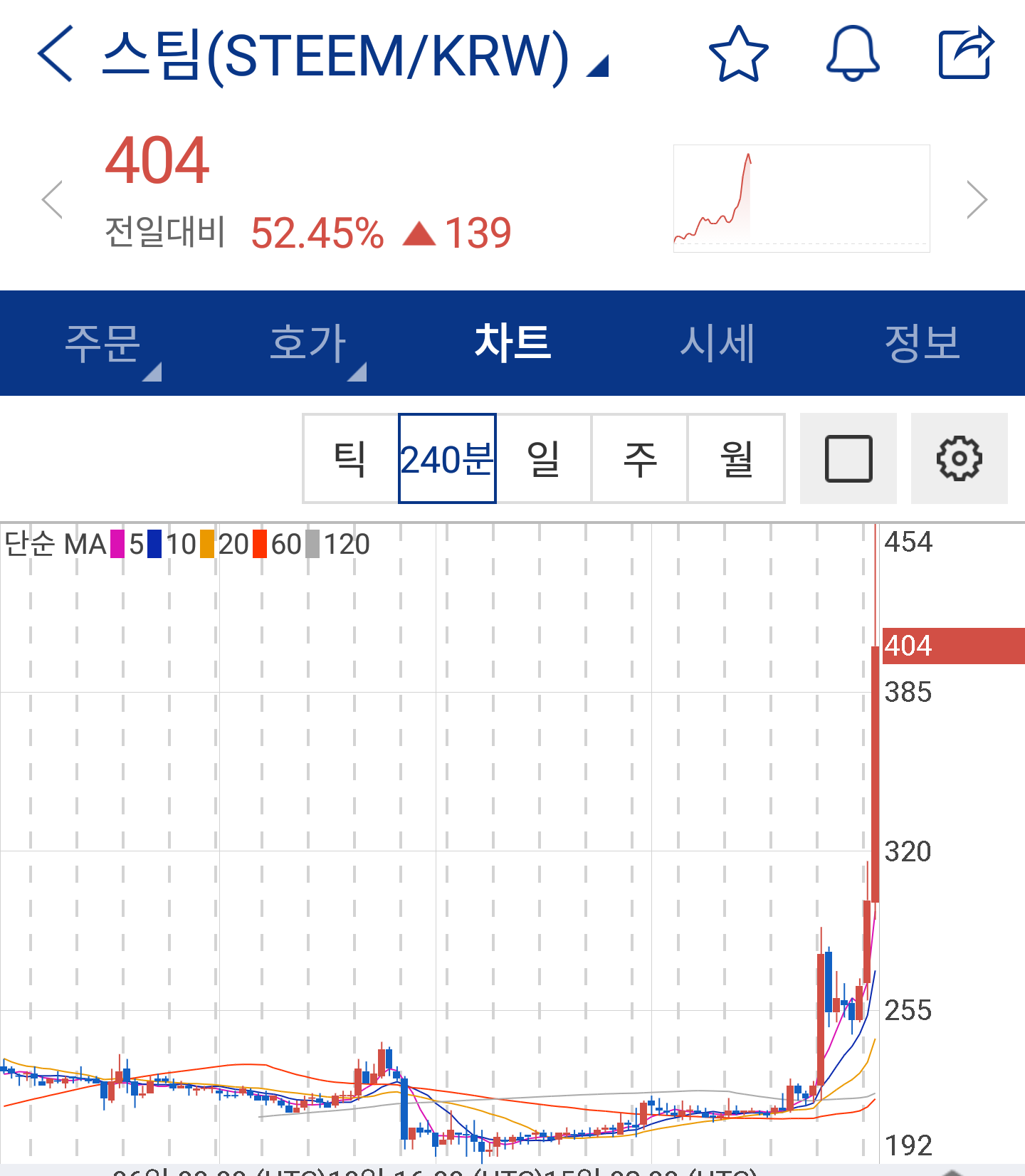This screenshot has height=1176, width=1025.
Task: Open the mini price chart thumbnail
Action: tap(801, 199)
